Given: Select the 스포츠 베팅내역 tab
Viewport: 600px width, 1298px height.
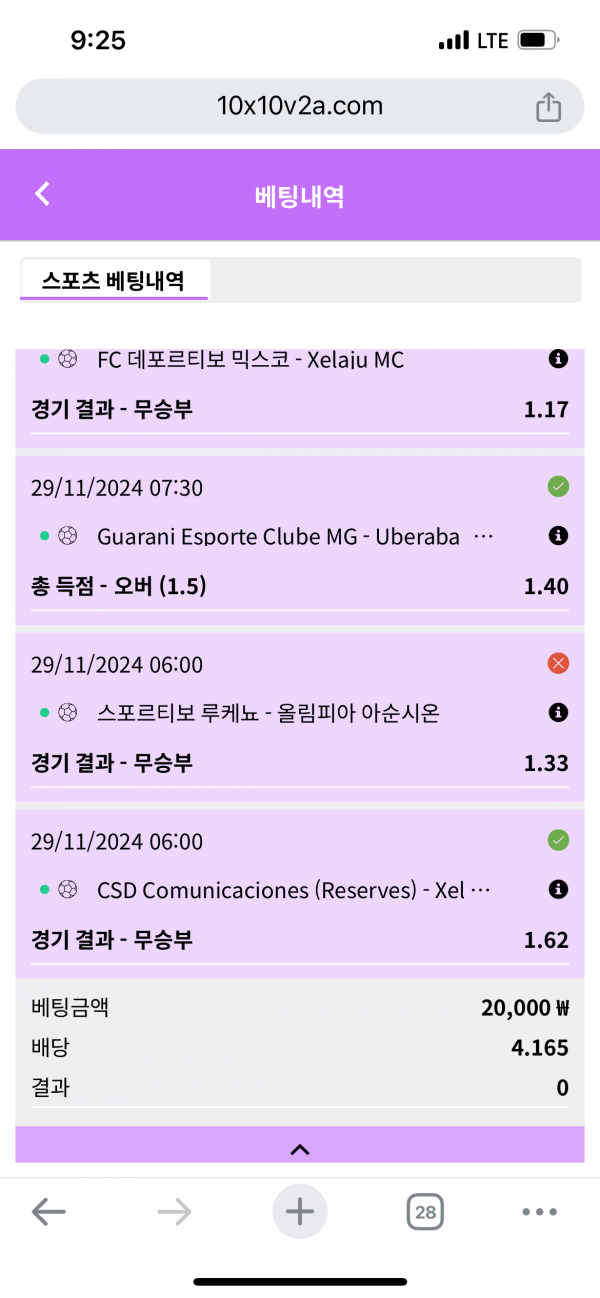Looking at the screenshot, I should click(113, 280).
